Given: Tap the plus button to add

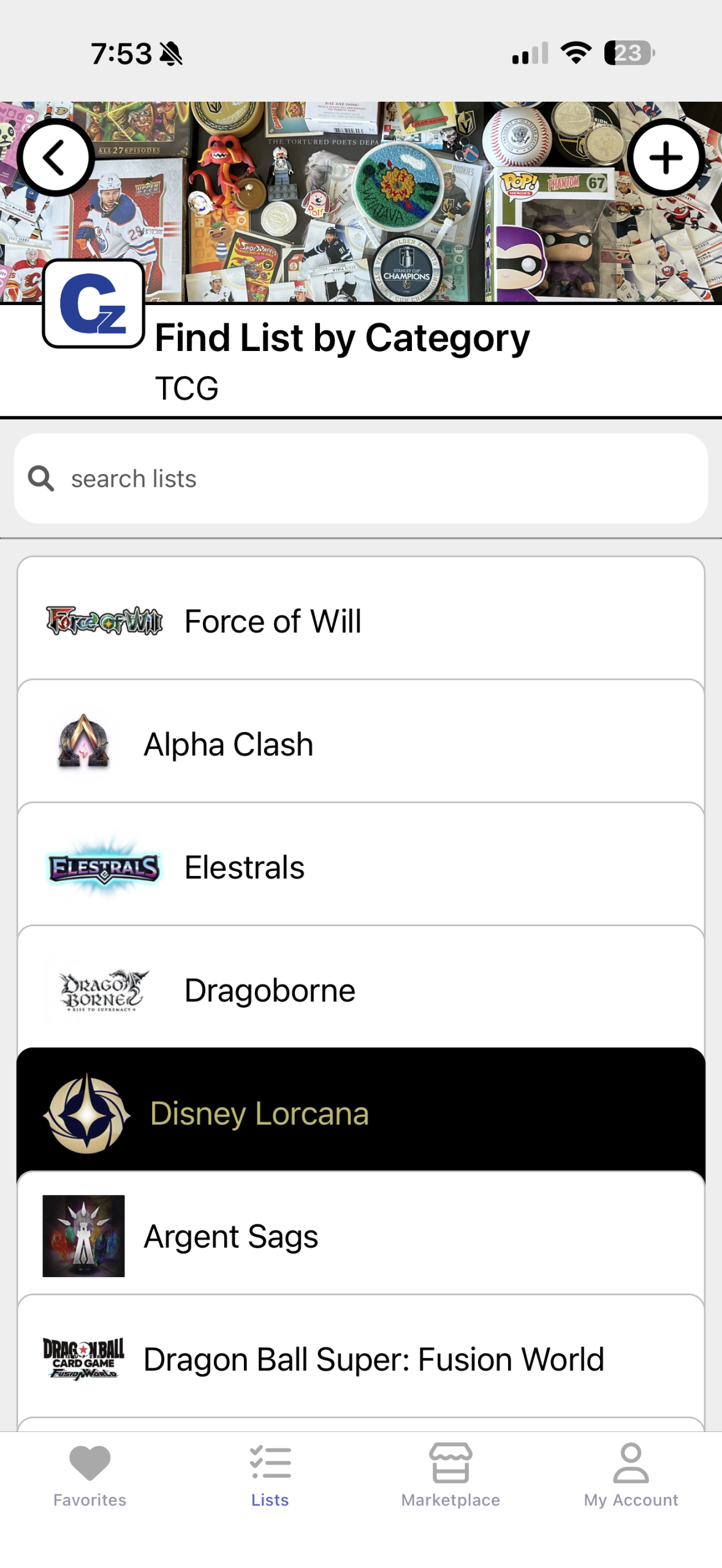Looking at the screenshot, I should pyautogui.click(x=665, y=157).
